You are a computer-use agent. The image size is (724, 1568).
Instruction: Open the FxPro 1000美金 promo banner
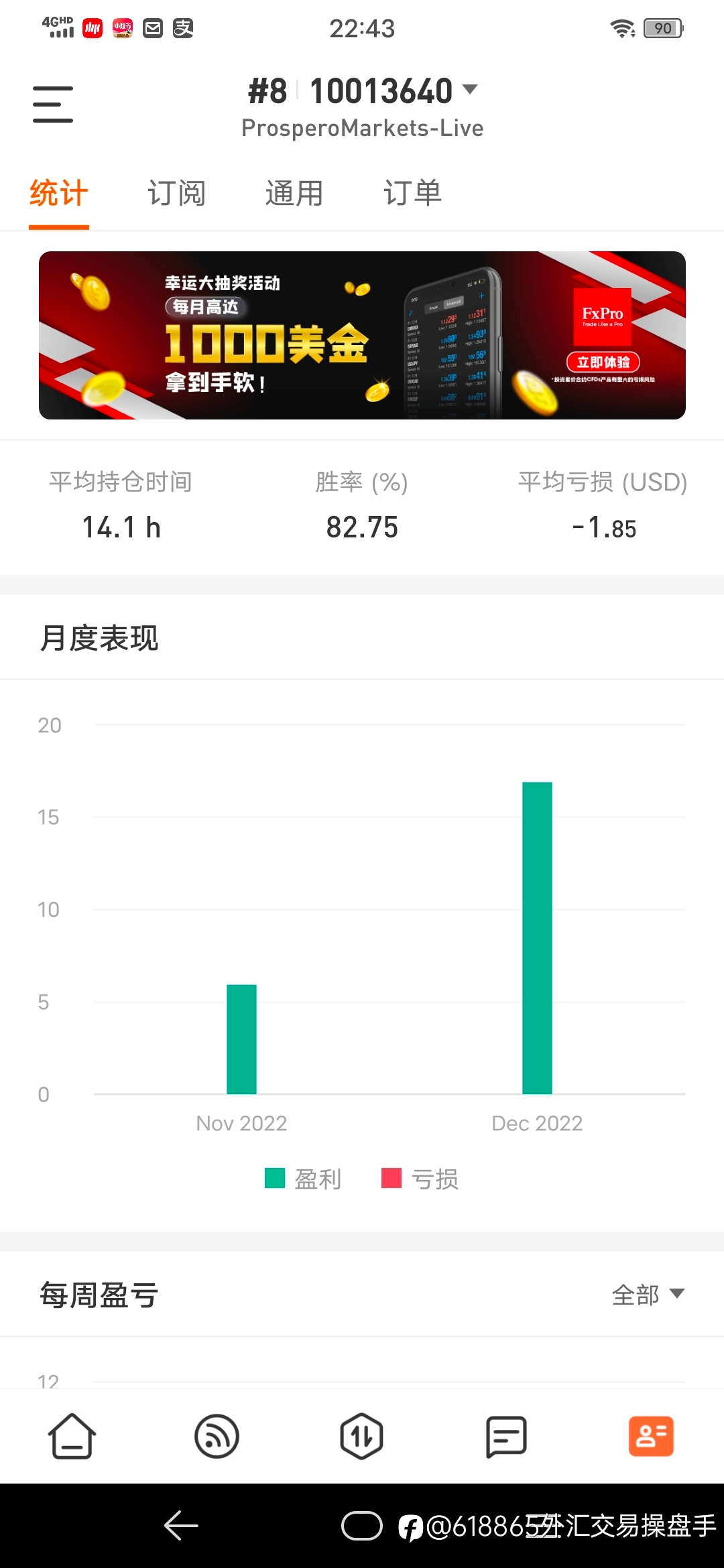362,335
